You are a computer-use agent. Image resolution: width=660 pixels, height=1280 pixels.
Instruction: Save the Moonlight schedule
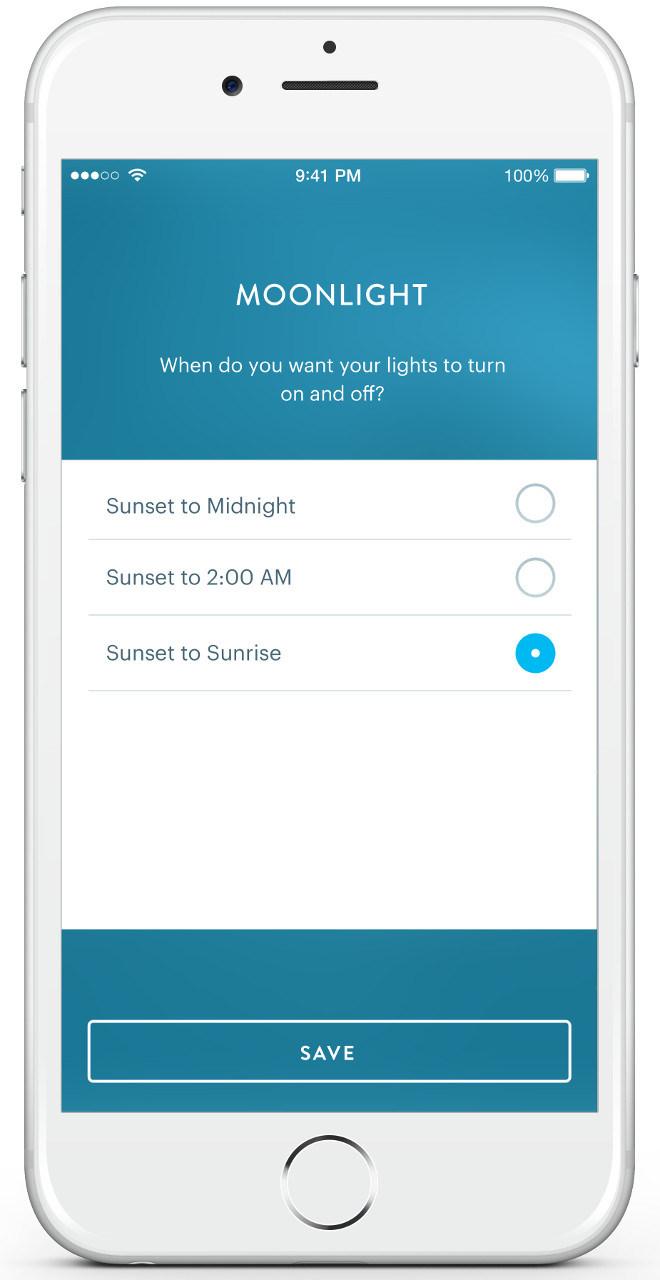click(x=329, y=1052)
